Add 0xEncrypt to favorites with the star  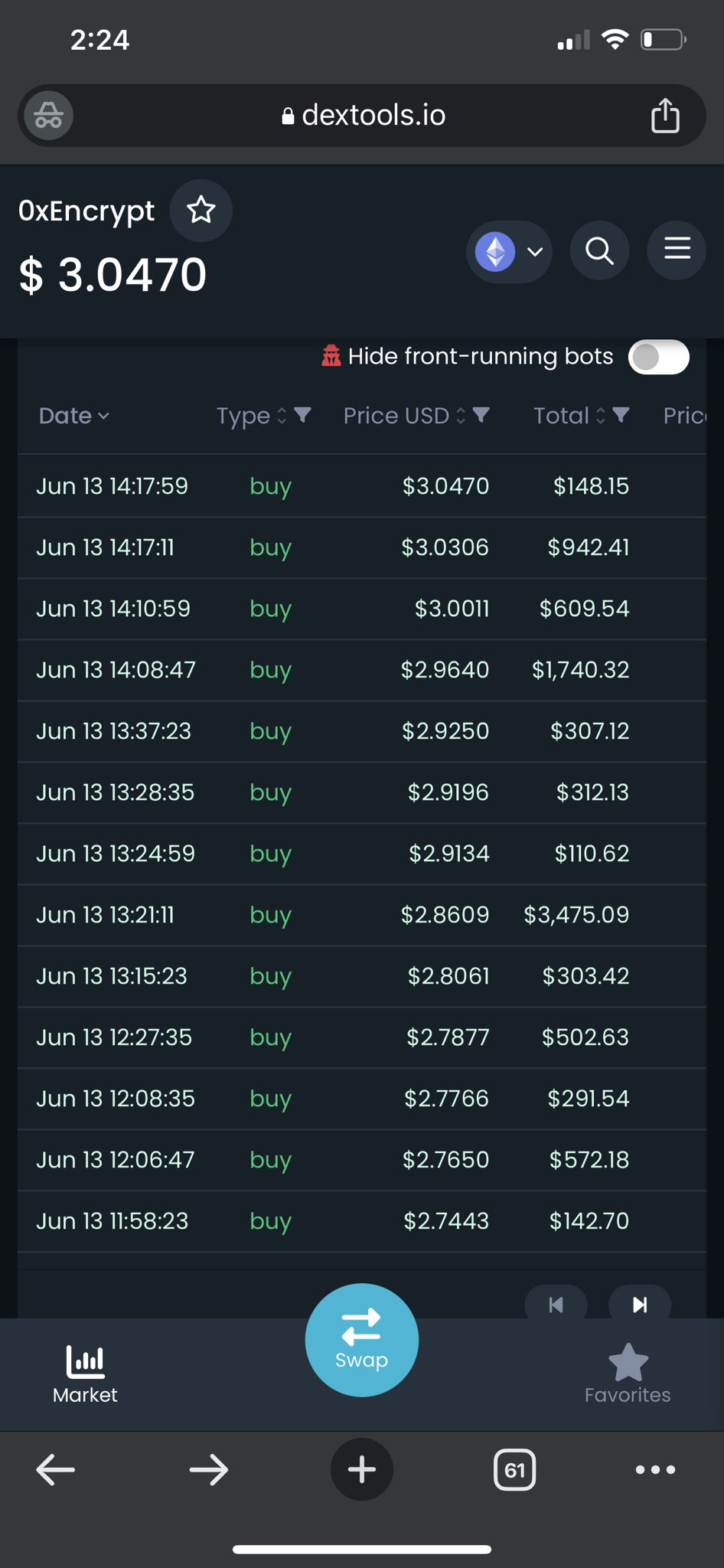(201, 211)
